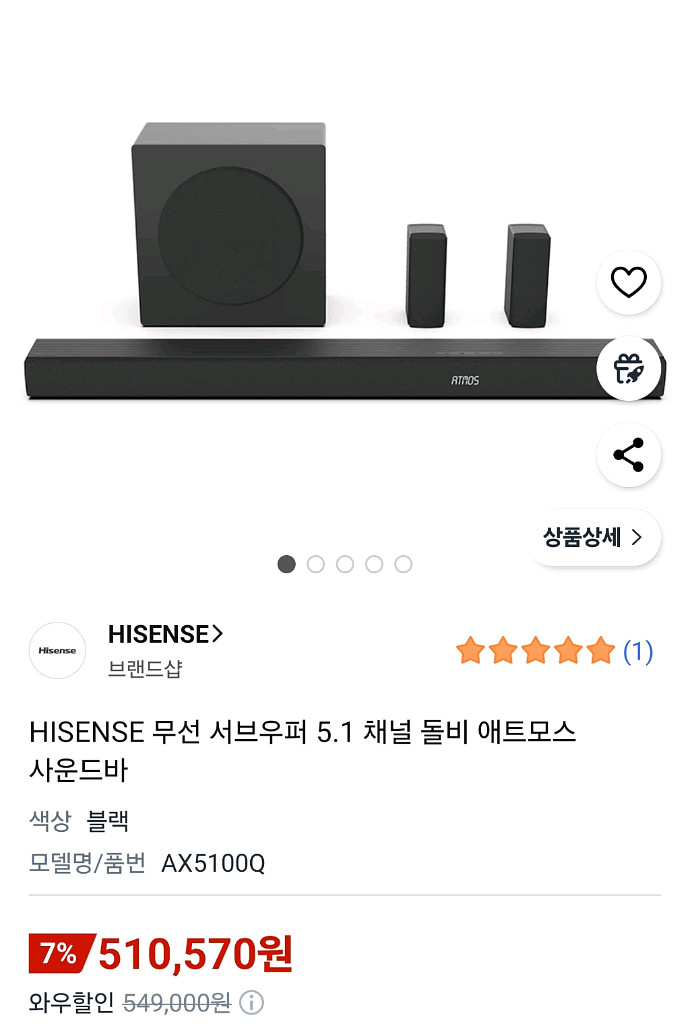This screenshot has height=1024, width=690.
Task: Jump to the second product image dot
Action: (316, 564)
